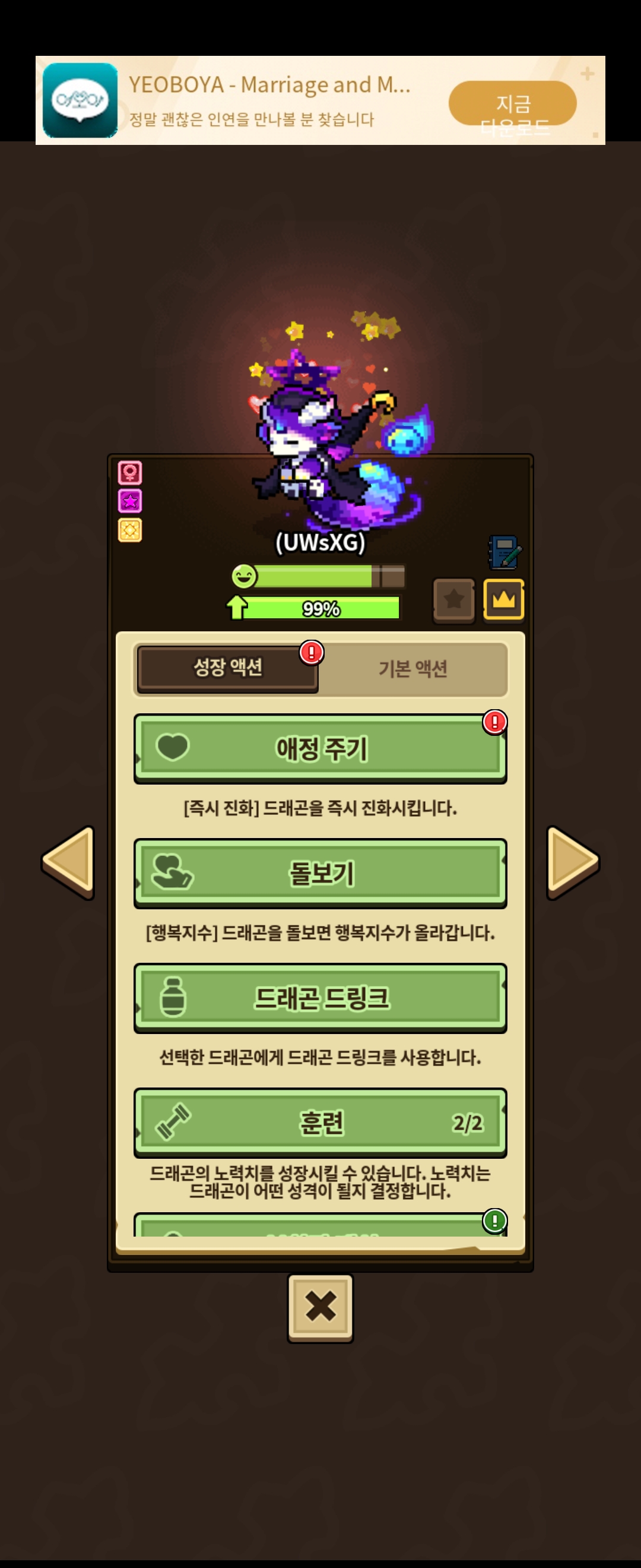This screenshot has width=641, height=1568.
Task: Tap 지금 다운로드 on the YEOBOYA ad
Action: pyautogui.click(x=513, y=103)
